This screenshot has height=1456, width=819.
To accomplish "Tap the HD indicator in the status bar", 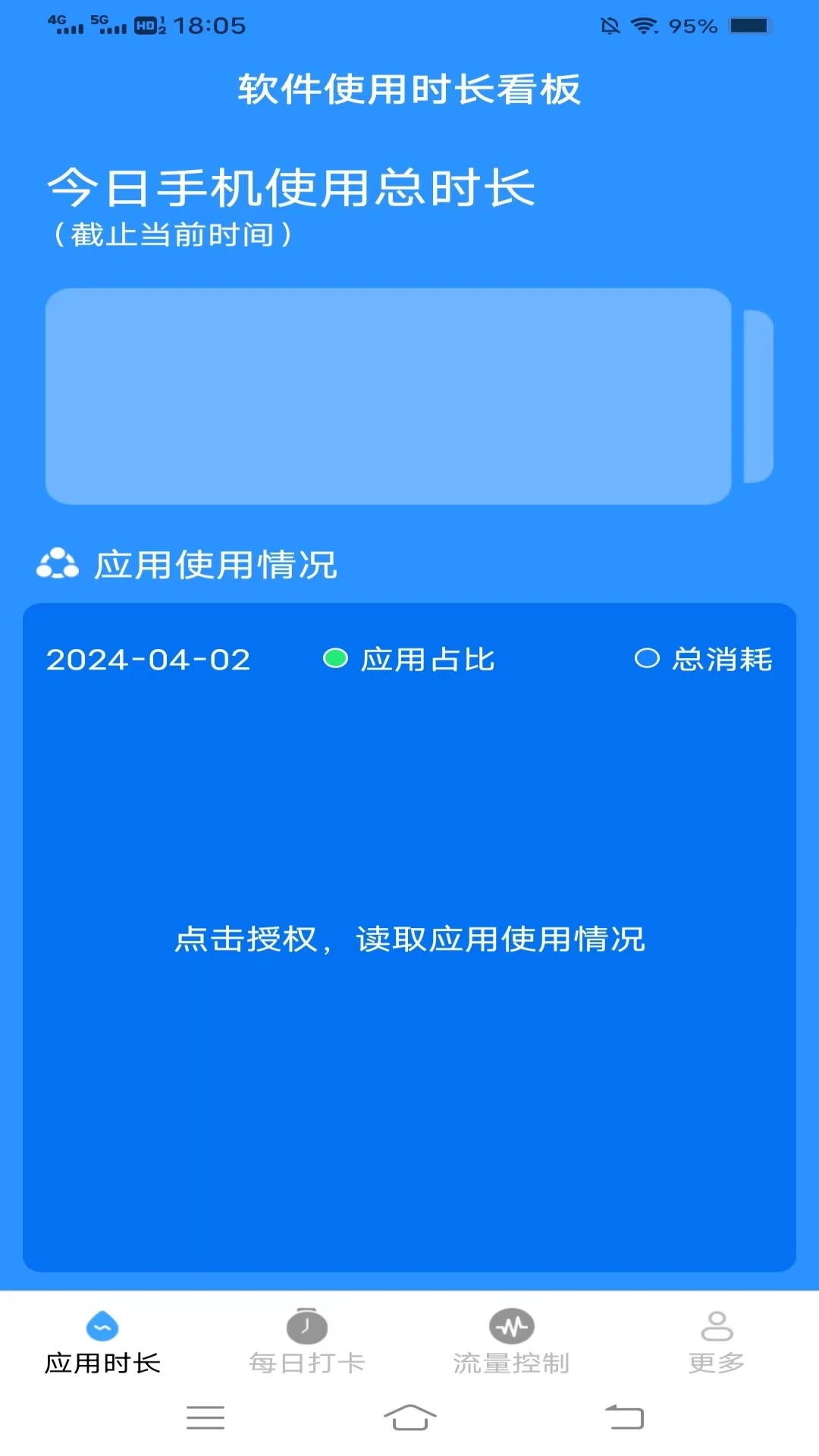I will [x=146, y=27].
